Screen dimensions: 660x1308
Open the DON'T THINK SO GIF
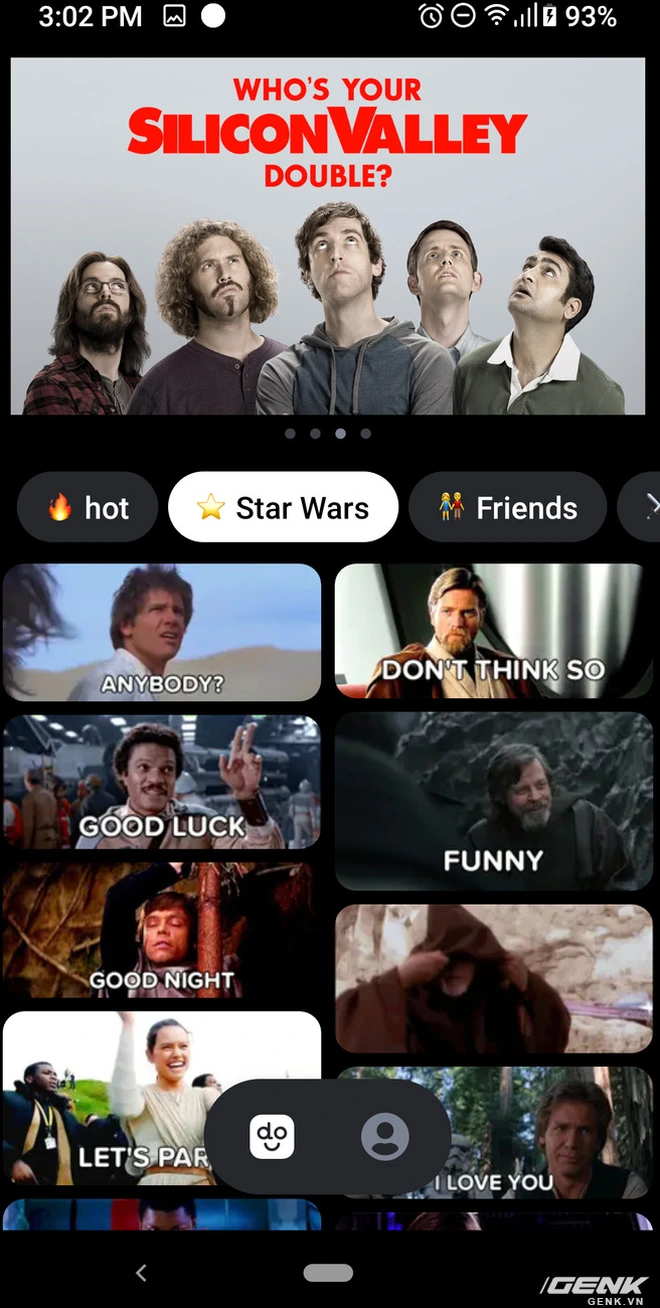(493, 632)
